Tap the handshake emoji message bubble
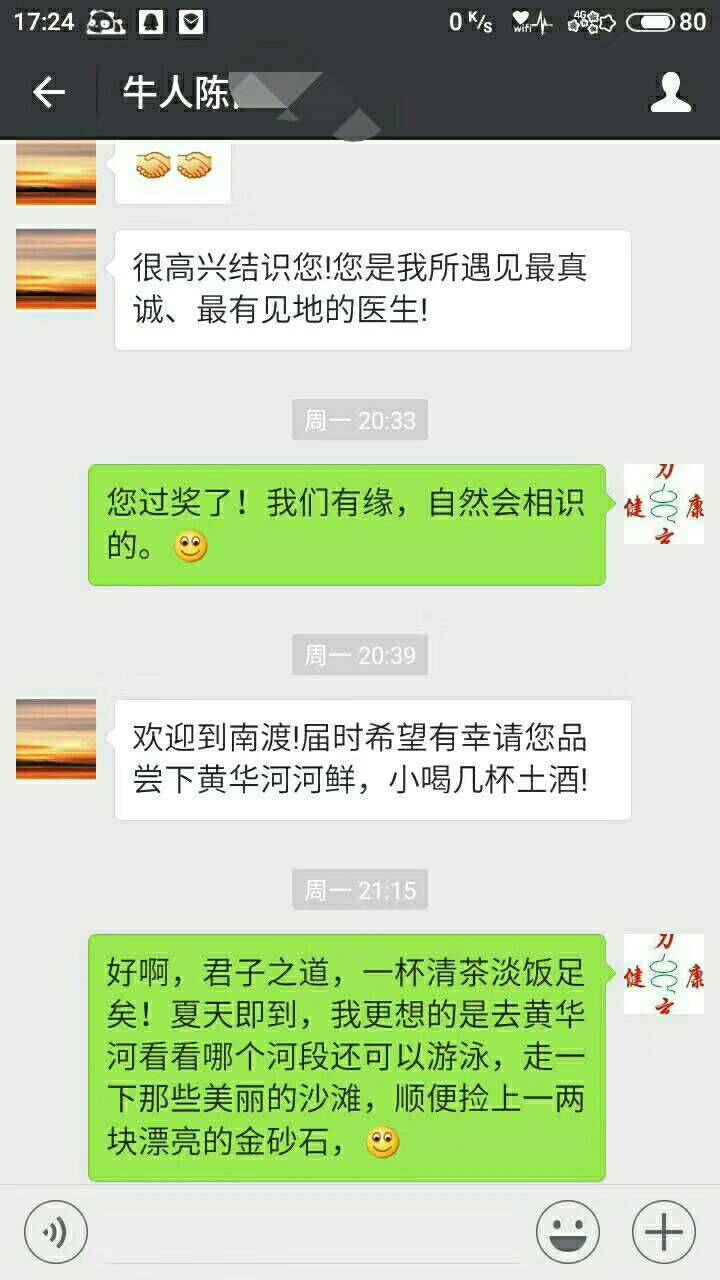Image resolution: width=720 pixels, height=1280 pixels. tap(172, 170)
